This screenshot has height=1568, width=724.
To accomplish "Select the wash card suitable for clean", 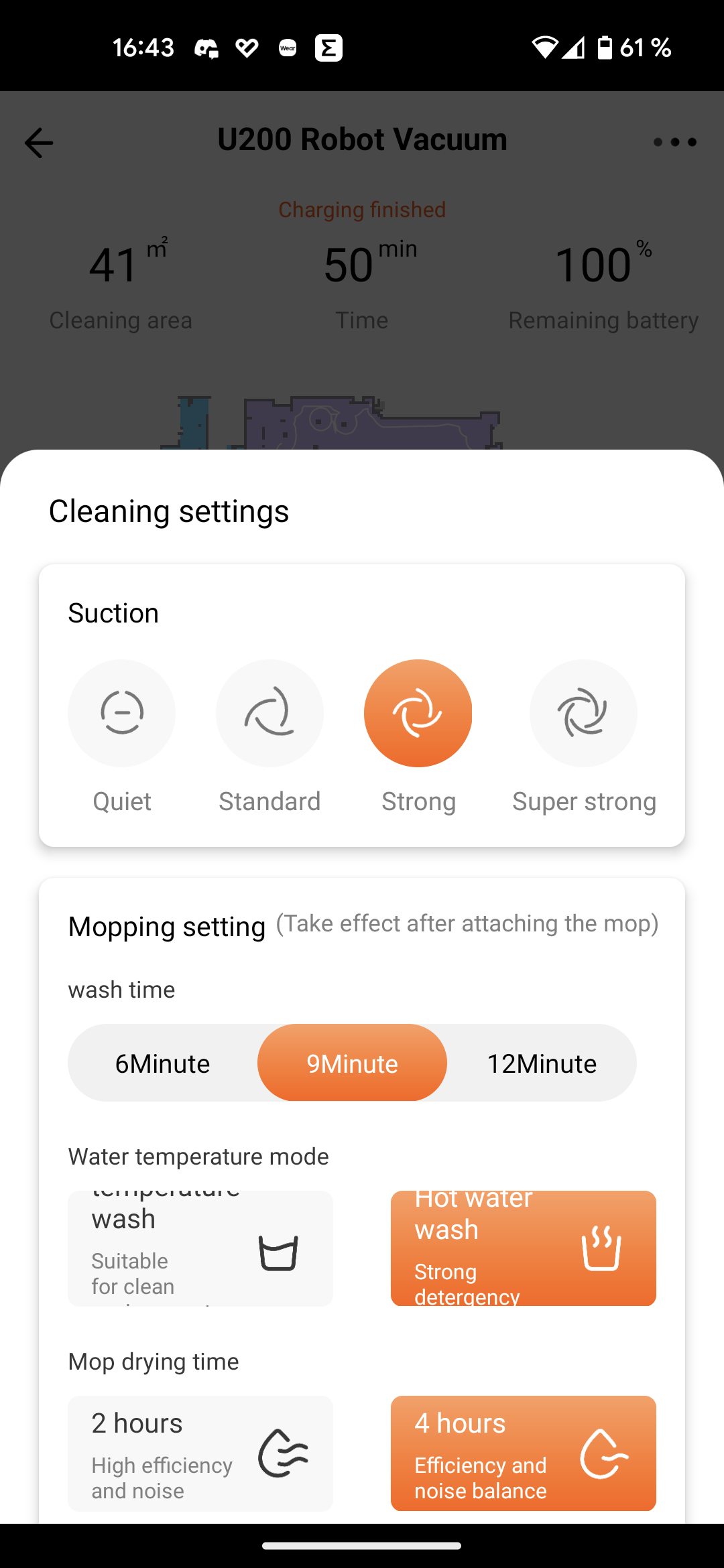I will pos(200,1248).
